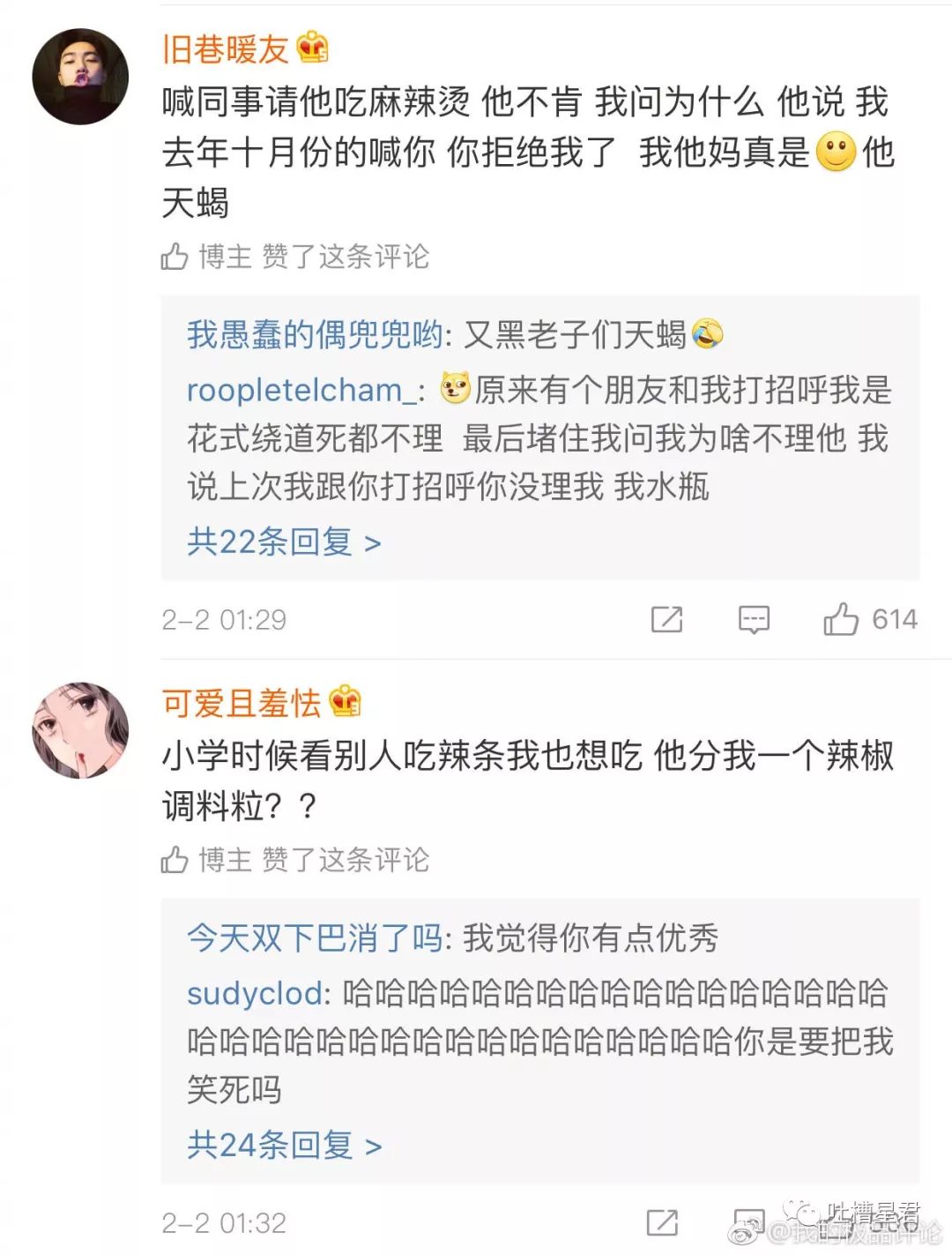Repost the comment posted 2-2 01:29

click(666, 620)
